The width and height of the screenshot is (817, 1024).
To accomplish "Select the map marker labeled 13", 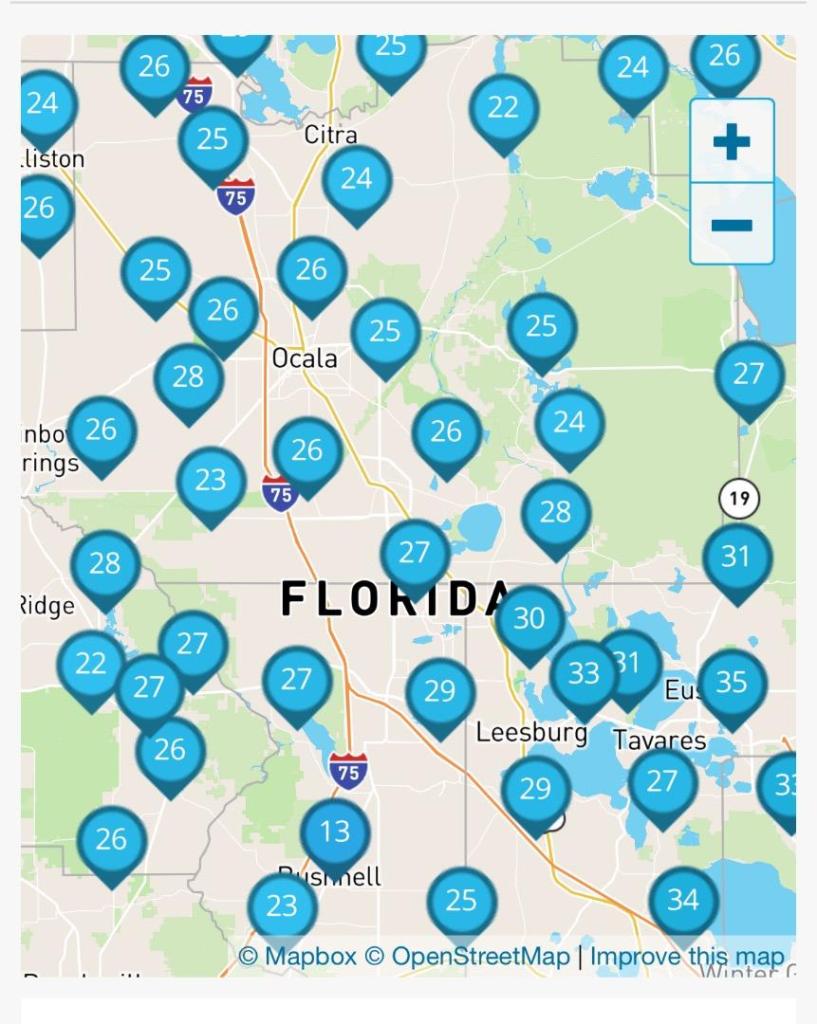I will [x=335, y=832].
